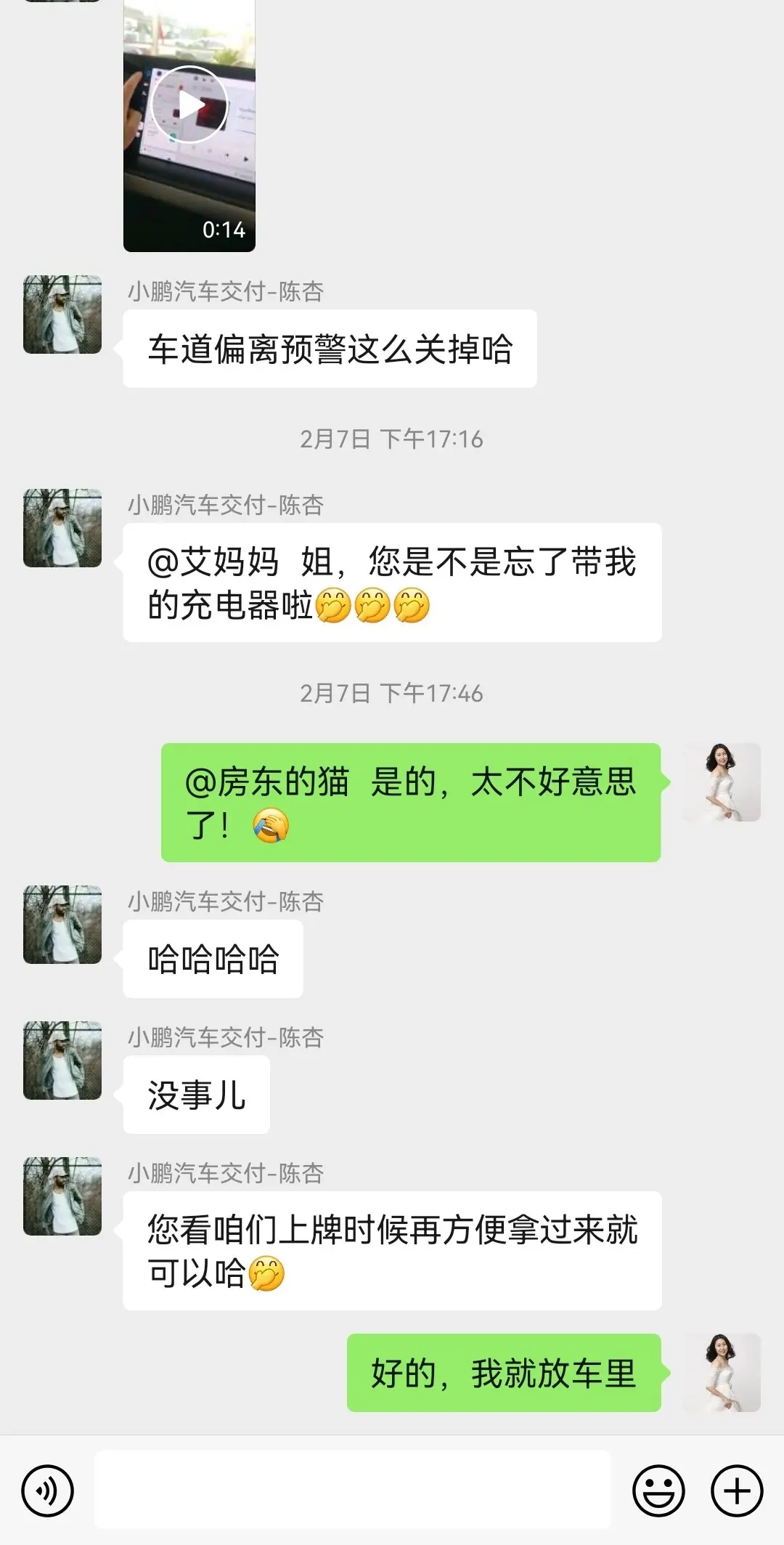Screen dimensions: 784x1545
Task: Tap 陈杏's avatar next to 哈哈哈哈
Action: click(x=62, y=925)
